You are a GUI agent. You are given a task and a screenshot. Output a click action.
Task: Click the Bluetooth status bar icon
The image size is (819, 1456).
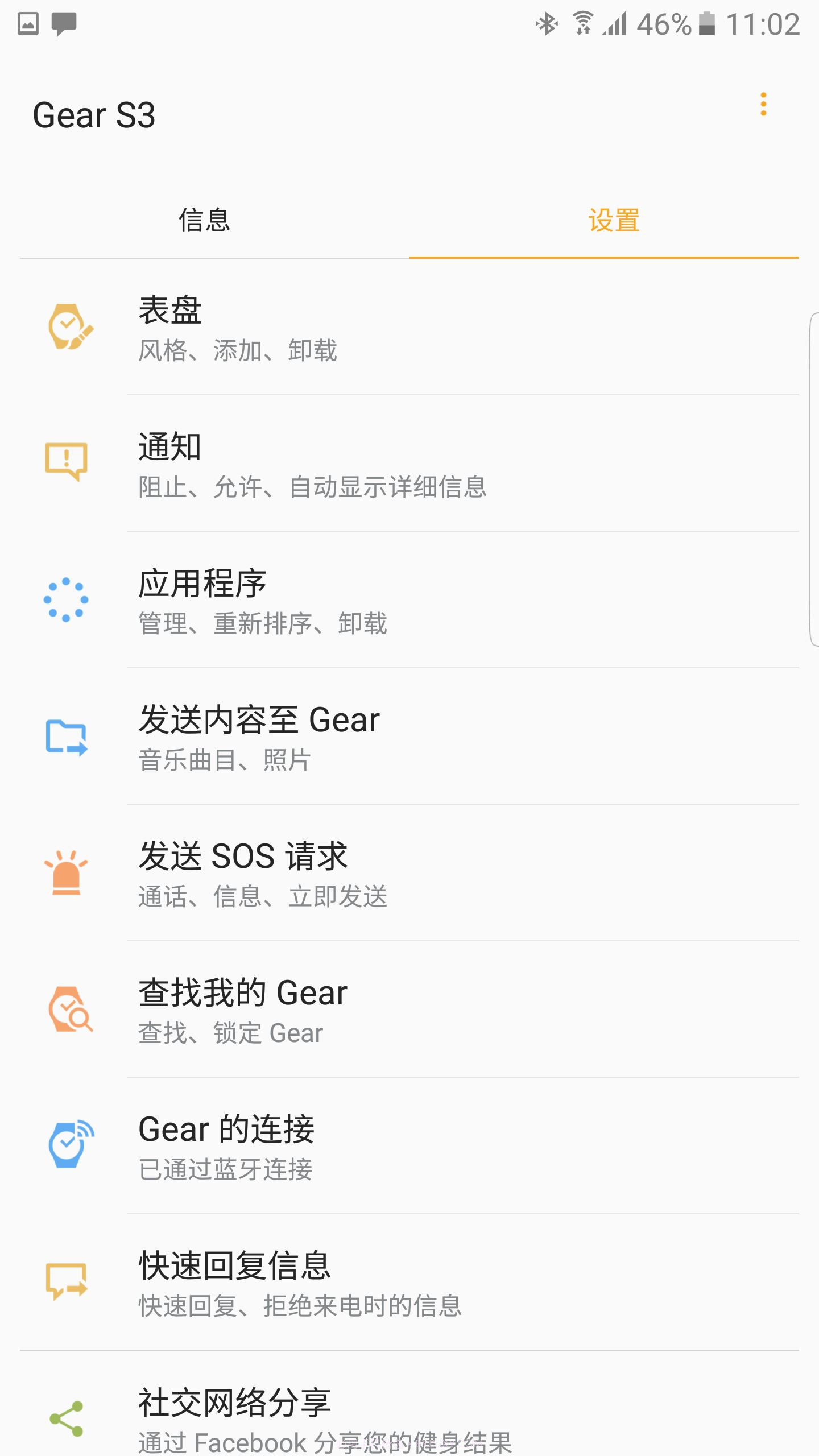(x=547, y=24)
